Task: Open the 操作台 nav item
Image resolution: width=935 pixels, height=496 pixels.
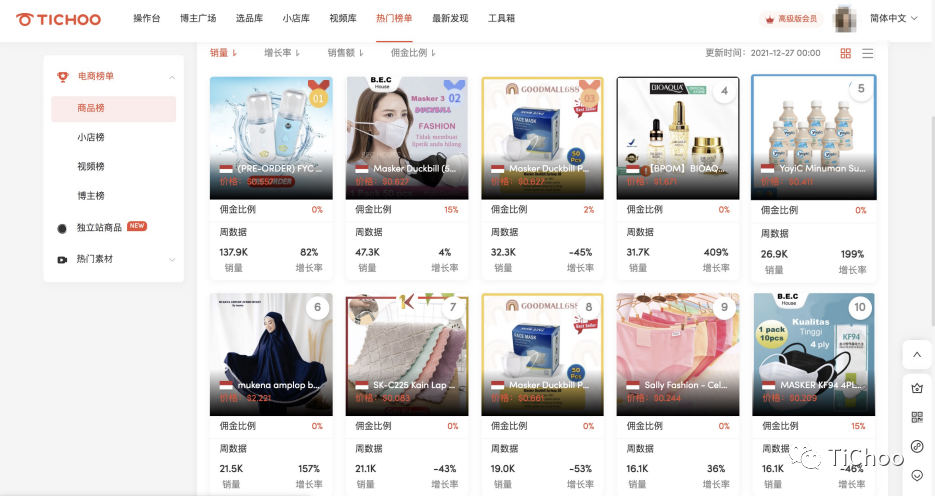Action: [147, 18]
